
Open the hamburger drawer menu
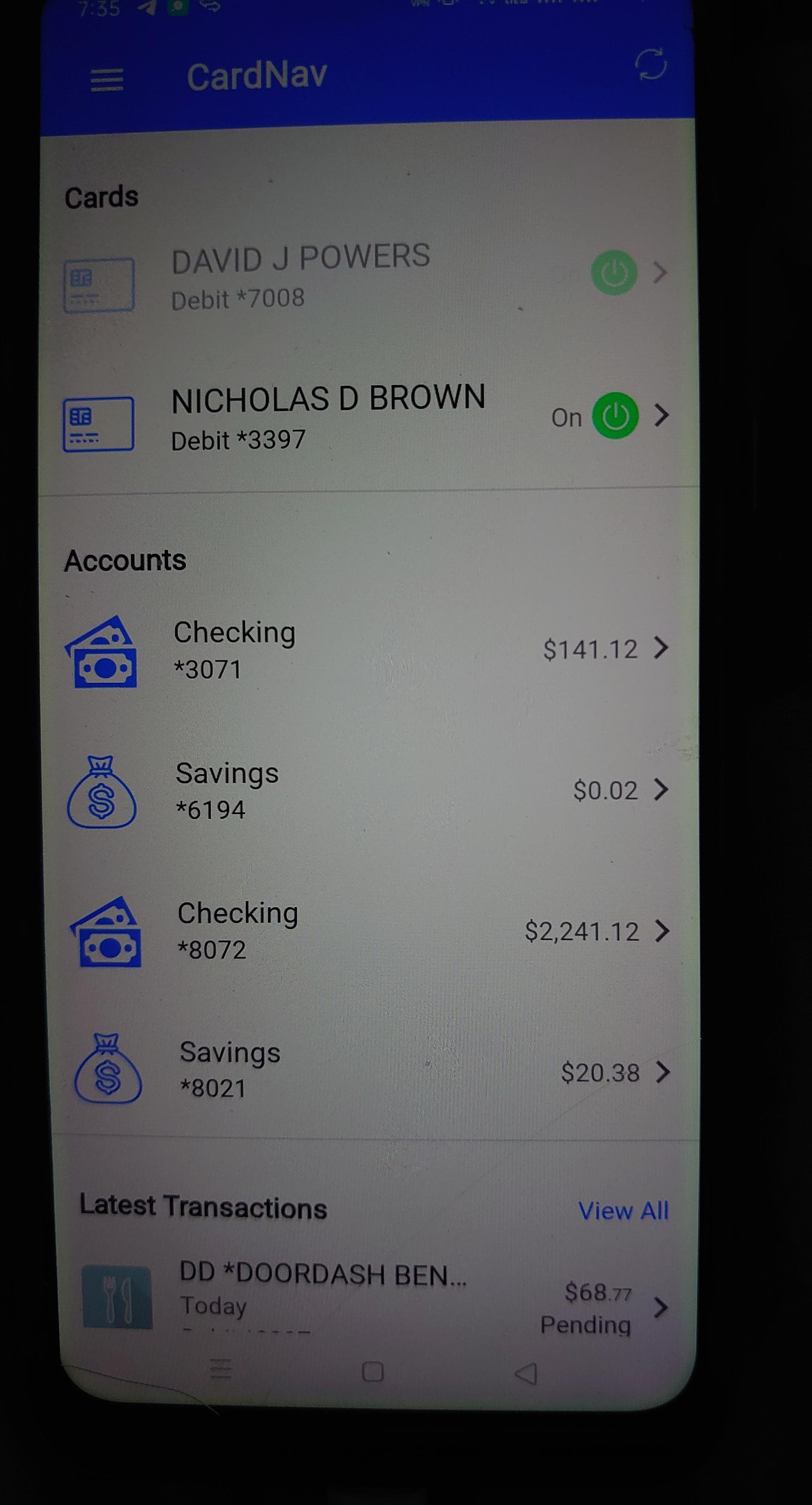pos(107,80)
